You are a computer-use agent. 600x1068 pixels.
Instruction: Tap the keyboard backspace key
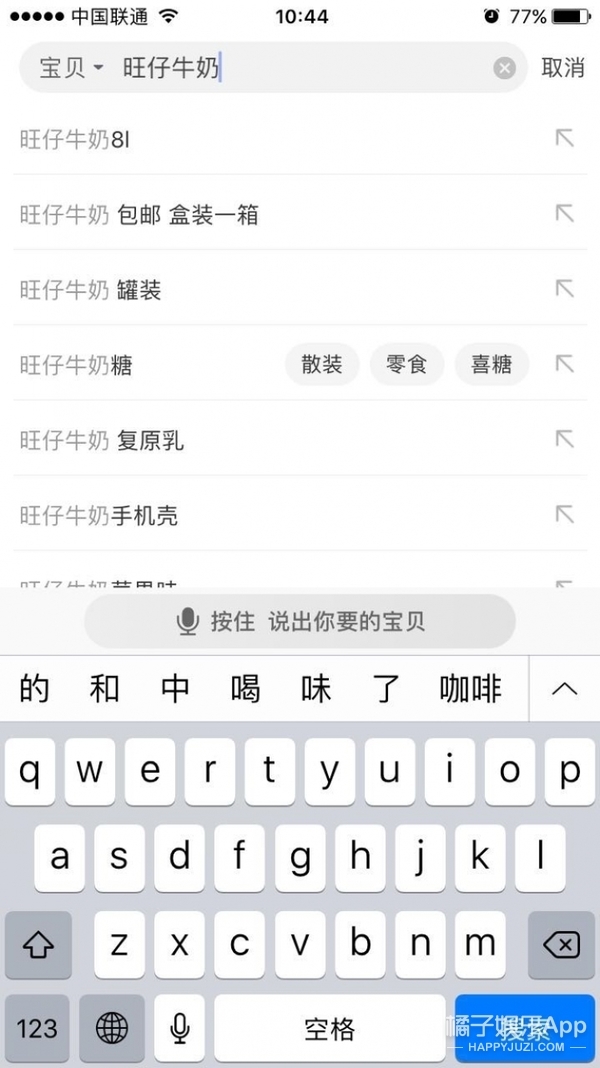point(563,944)
